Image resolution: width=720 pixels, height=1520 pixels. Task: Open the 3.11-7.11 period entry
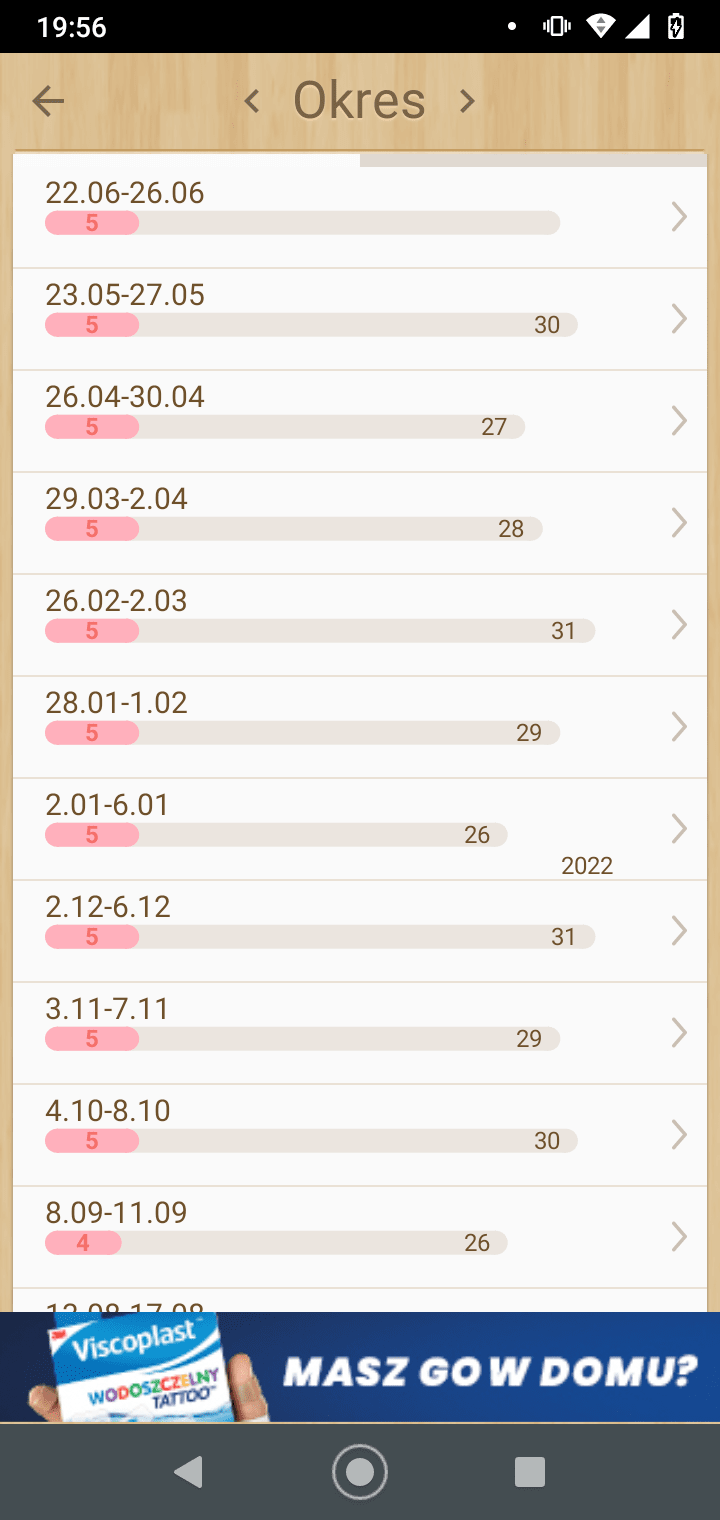tap(360, 1033)
